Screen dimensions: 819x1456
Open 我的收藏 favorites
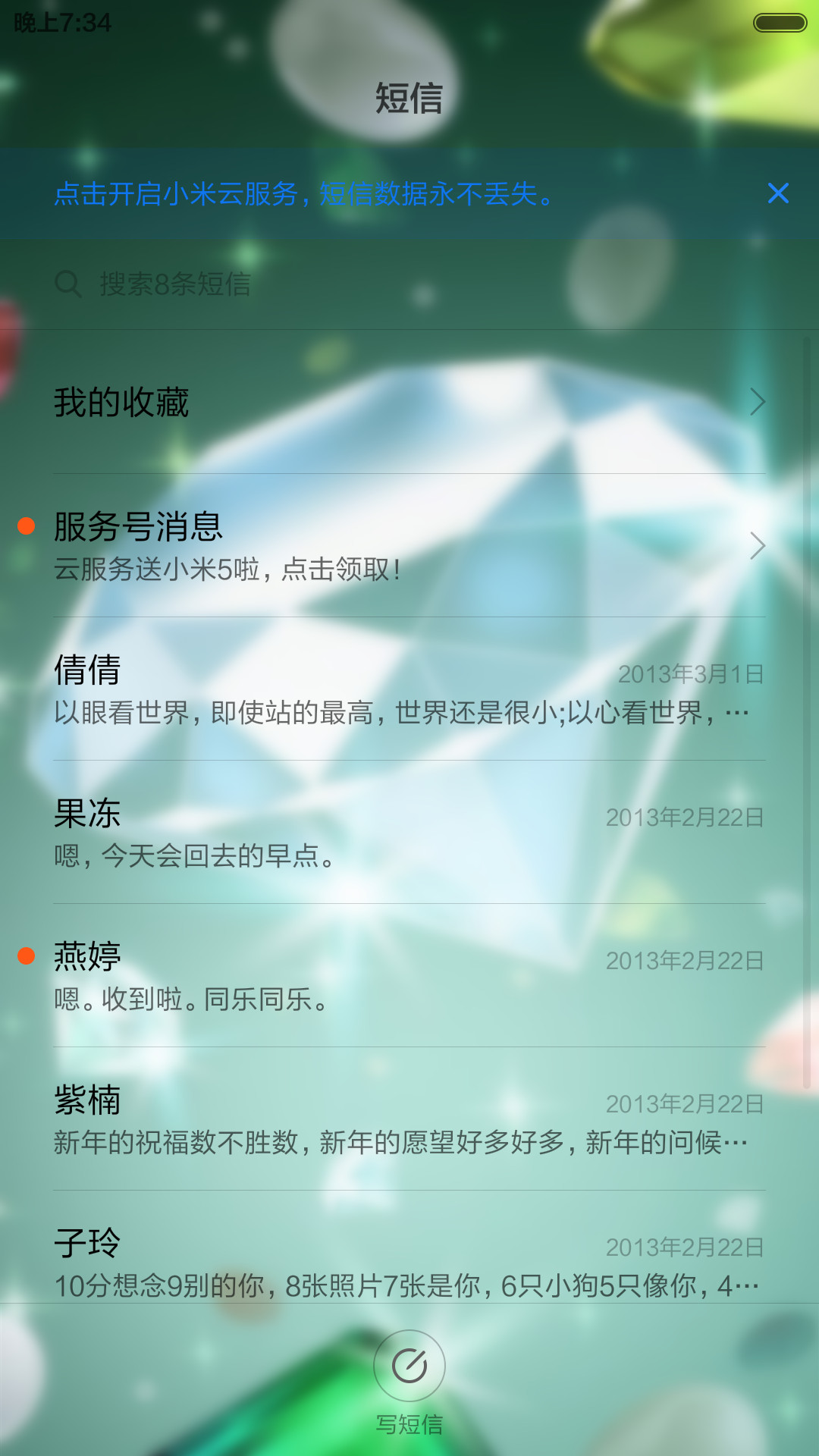(x=409, y=402)
